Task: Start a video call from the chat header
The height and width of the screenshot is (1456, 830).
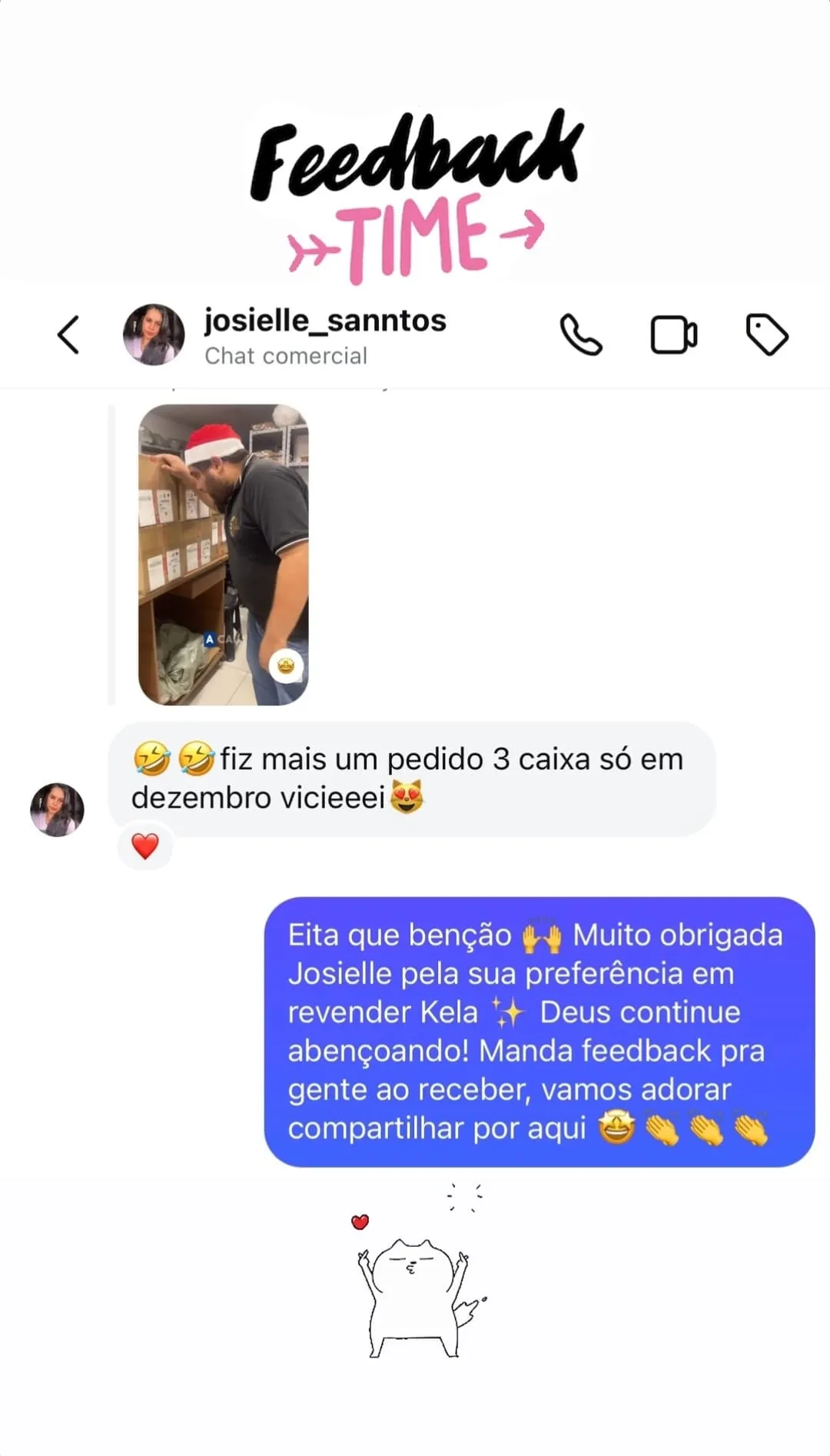Action: point(673,334)
